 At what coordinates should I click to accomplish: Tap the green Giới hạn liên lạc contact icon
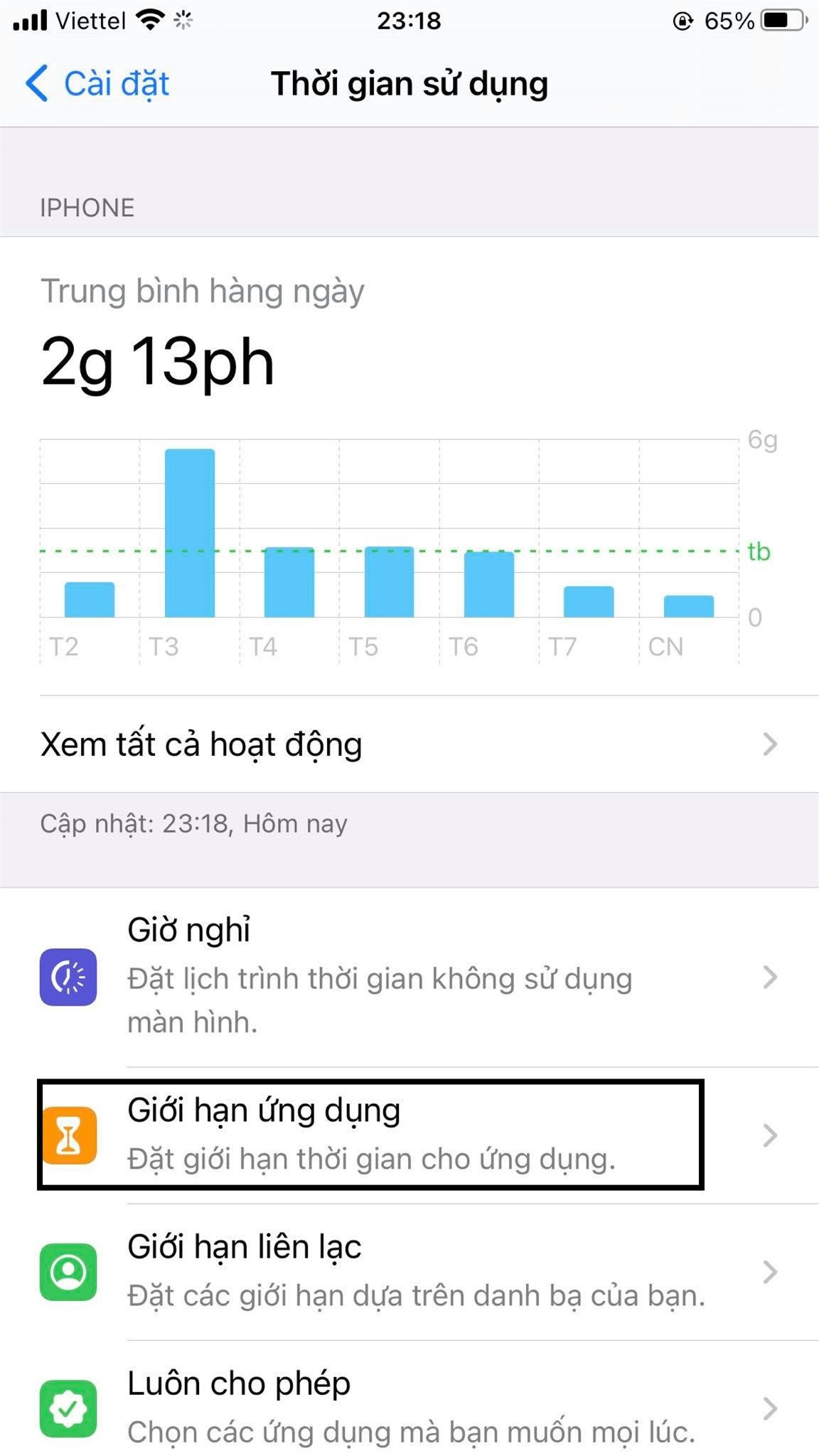click(69, 1273)
